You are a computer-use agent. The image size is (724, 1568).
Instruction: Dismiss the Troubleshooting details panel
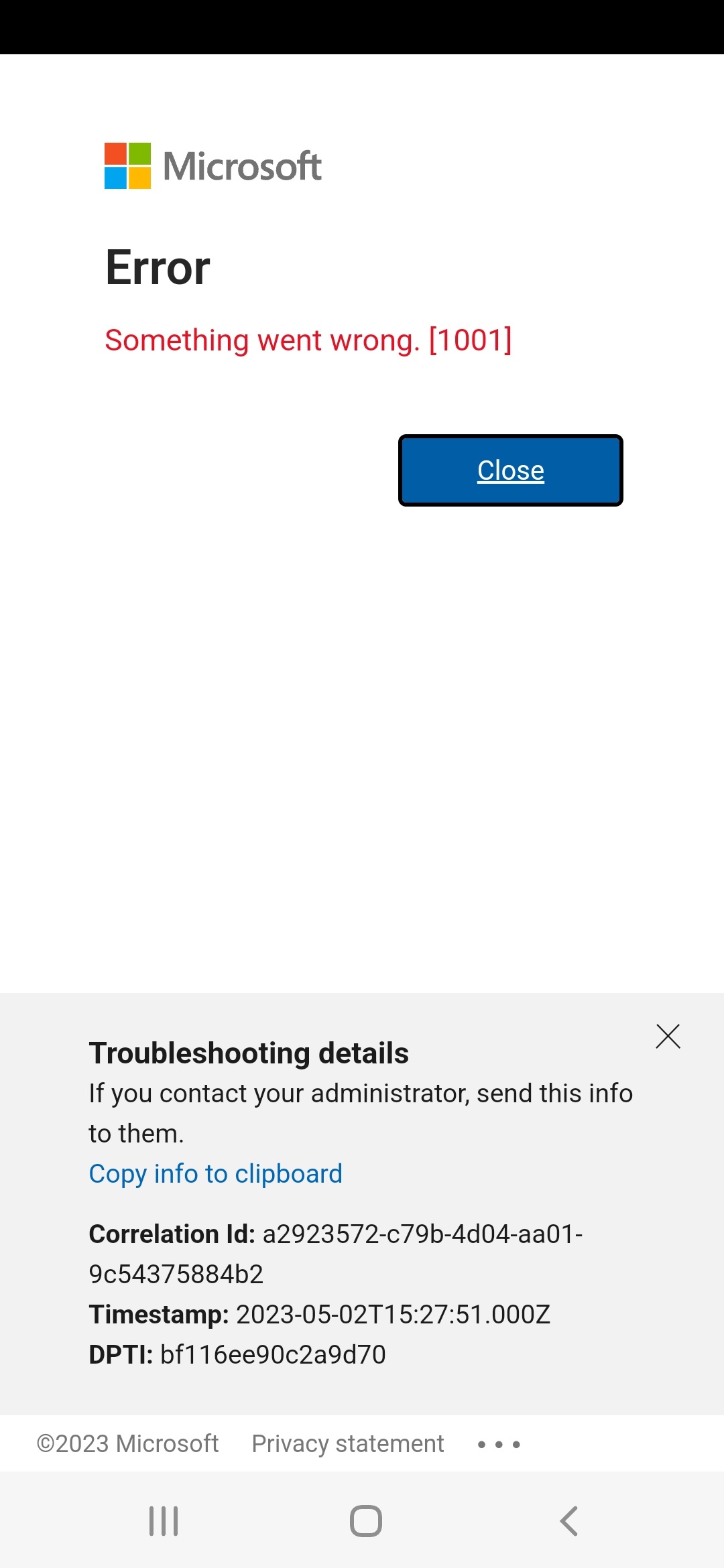pos(668,1036)
